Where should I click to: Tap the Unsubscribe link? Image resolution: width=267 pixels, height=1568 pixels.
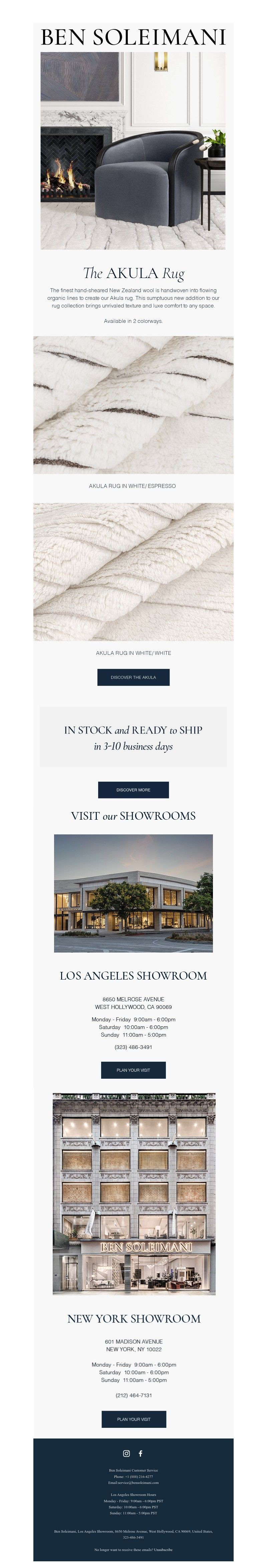point(163,1549)
